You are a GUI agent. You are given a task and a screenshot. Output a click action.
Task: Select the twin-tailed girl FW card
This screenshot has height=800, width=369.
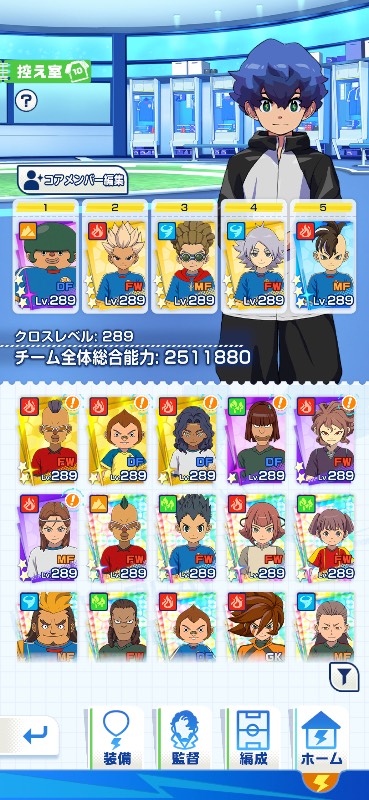326,537
